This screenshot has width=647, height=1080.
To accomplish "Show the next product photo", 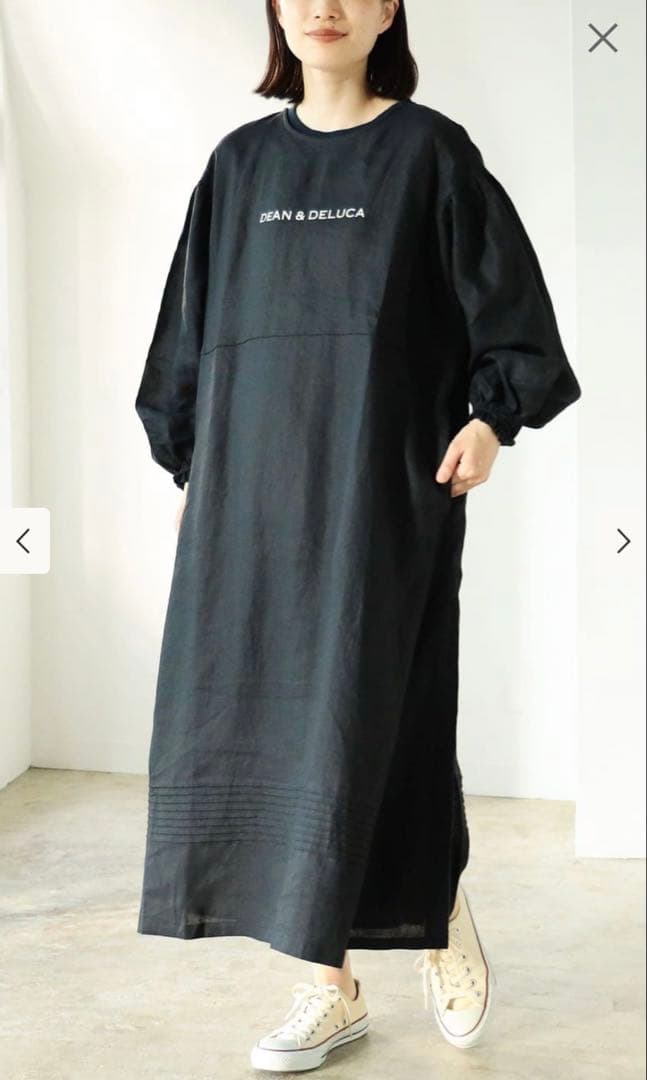I will [623, 541].
